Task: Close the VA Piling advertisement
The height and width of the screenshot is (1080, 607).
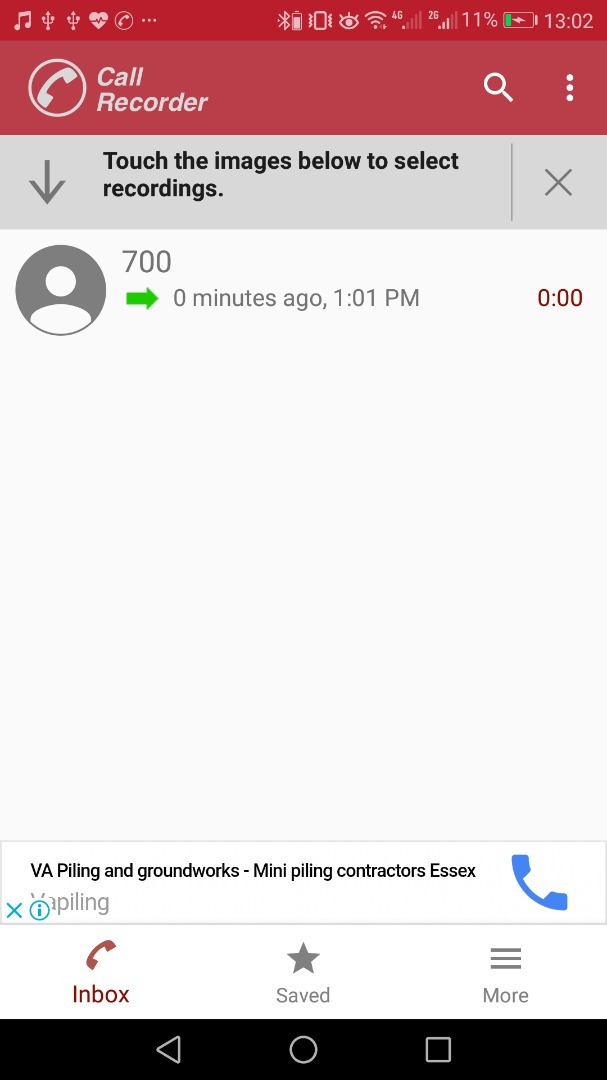Action: 14,911
